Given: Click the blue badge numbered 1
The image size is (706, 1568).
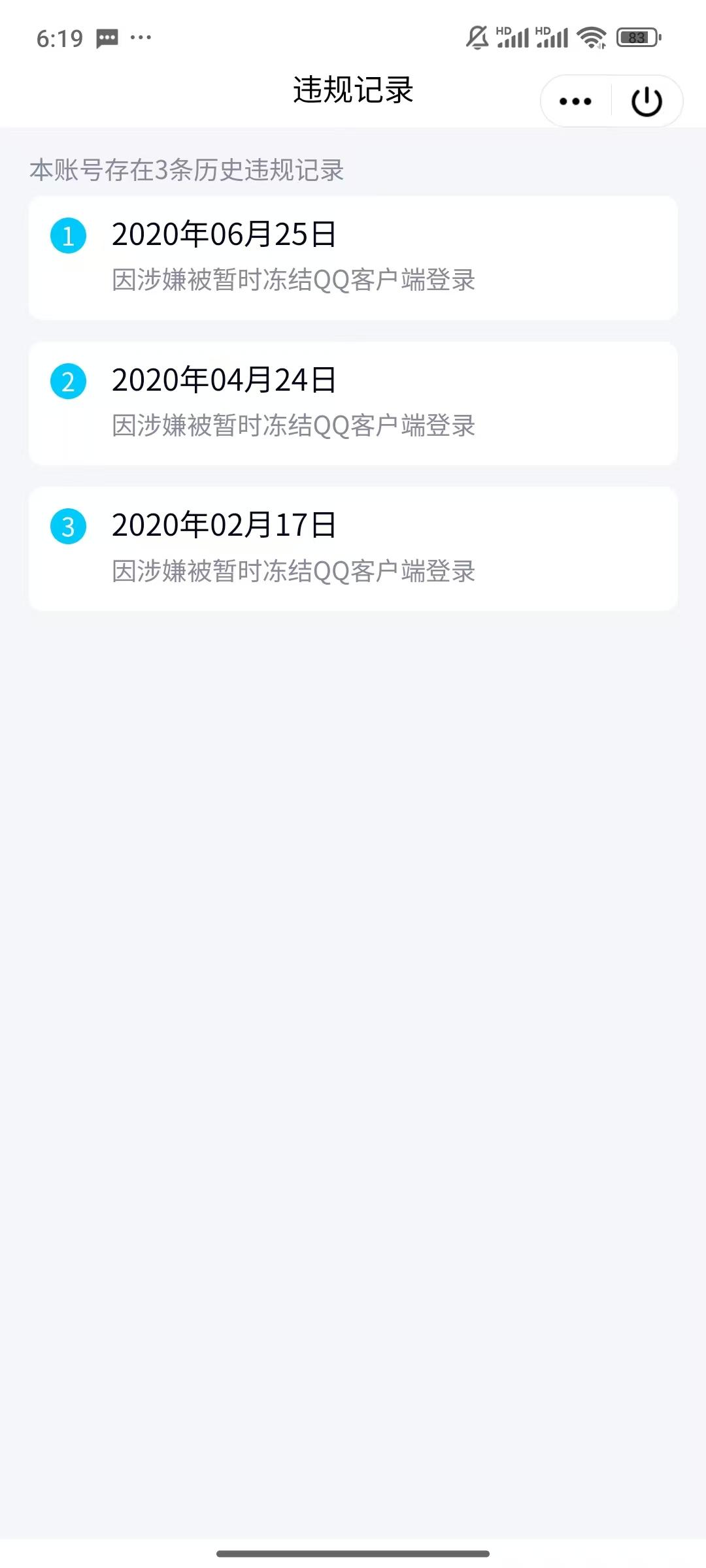Looking at the screenshot, I should coord(68,237).
